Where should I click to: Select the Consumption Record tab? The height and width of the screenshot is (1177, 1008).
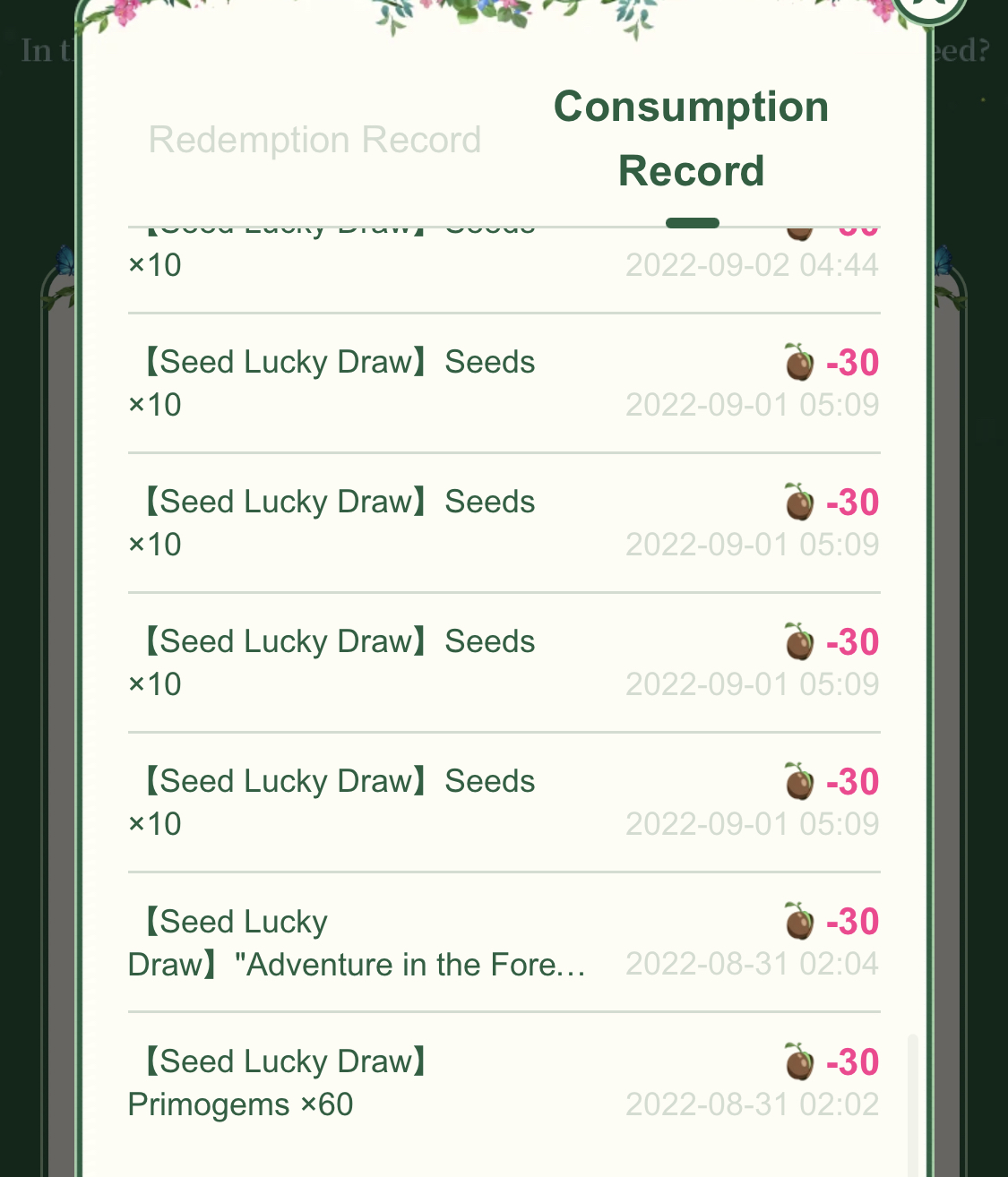[691, 139]
